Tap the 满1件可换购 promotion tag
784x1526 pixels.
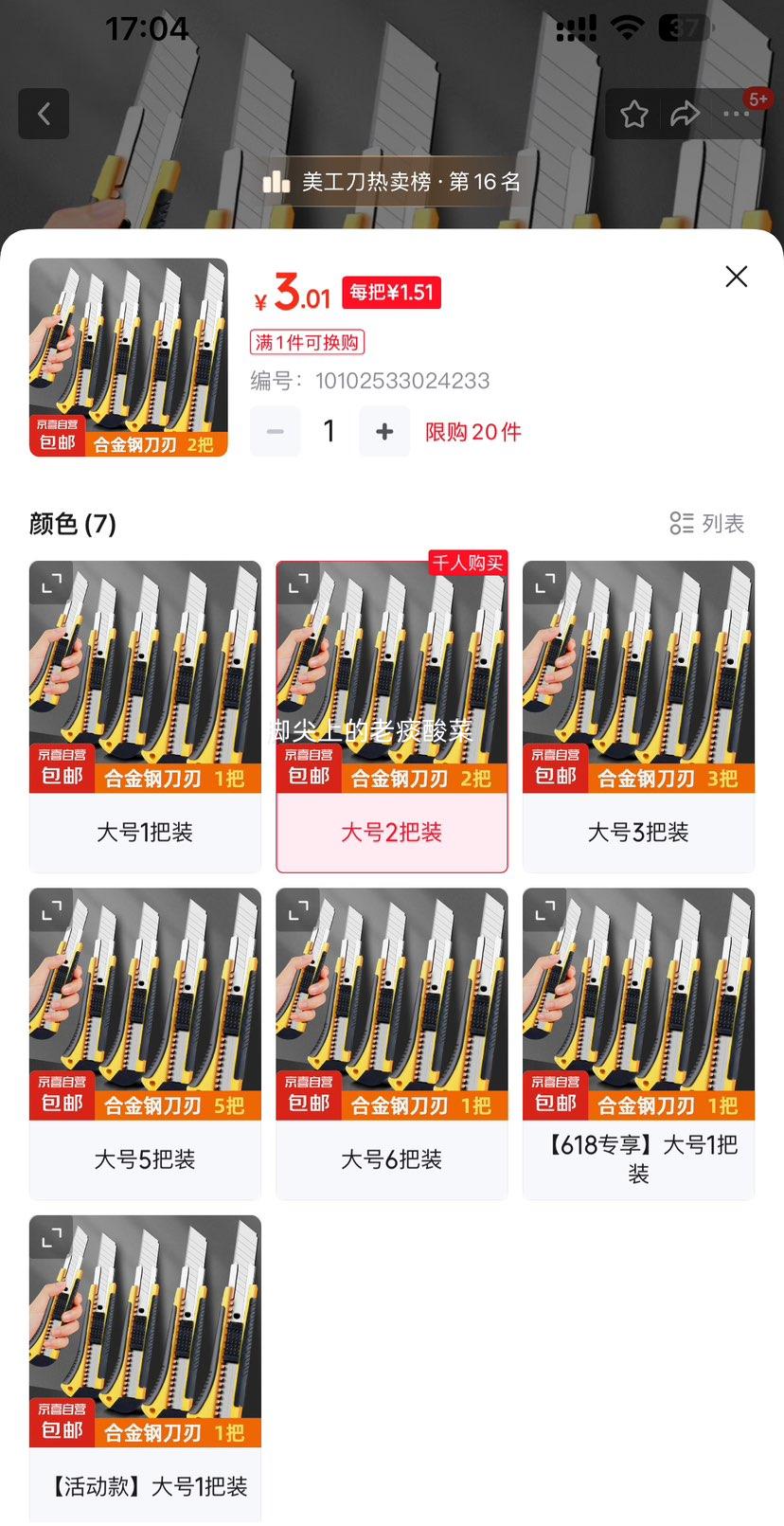click(x=306, y=342)
